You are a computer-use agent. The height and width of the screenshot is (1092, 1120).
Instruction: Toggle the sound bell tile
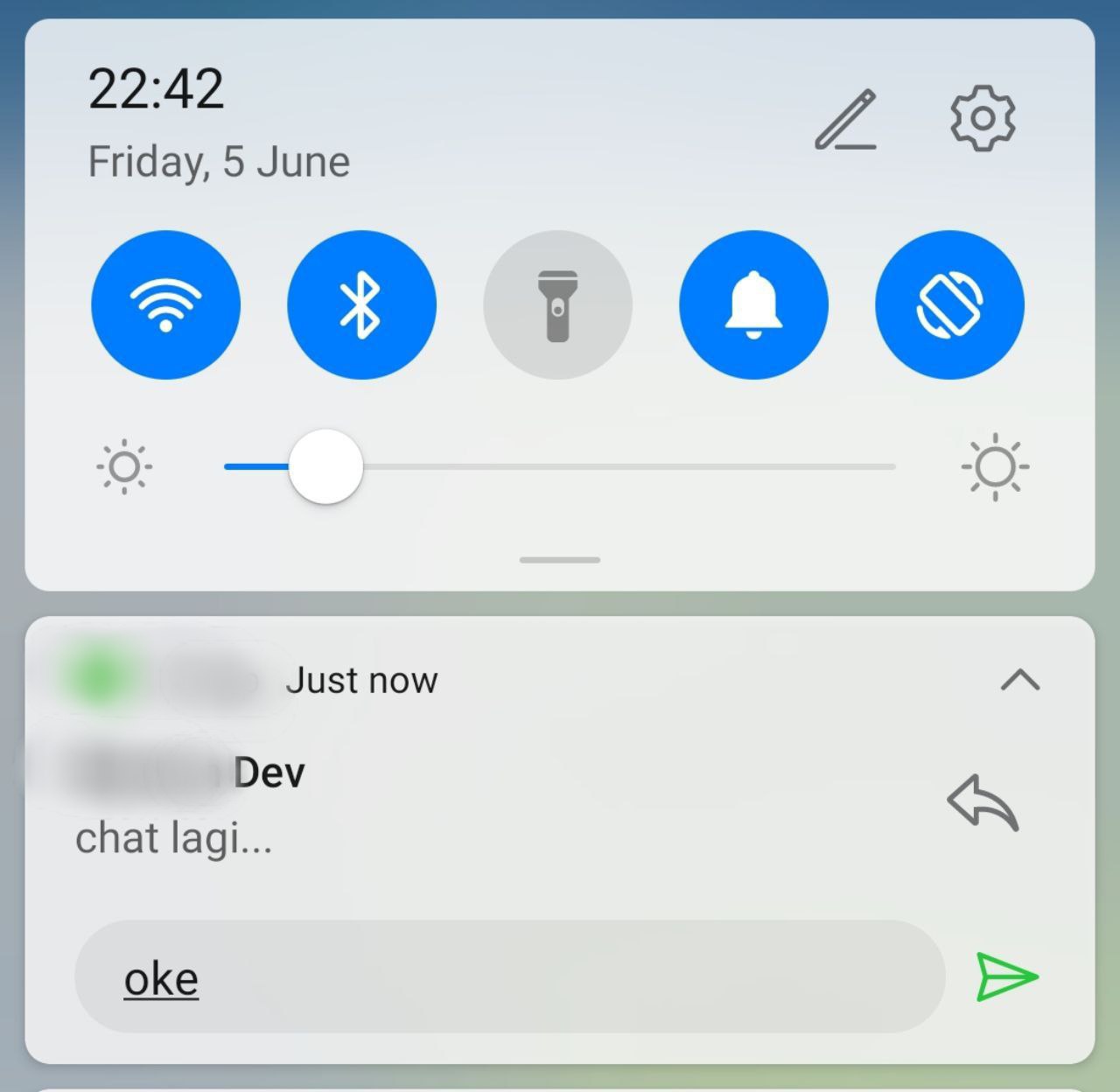tap(753, 304)
